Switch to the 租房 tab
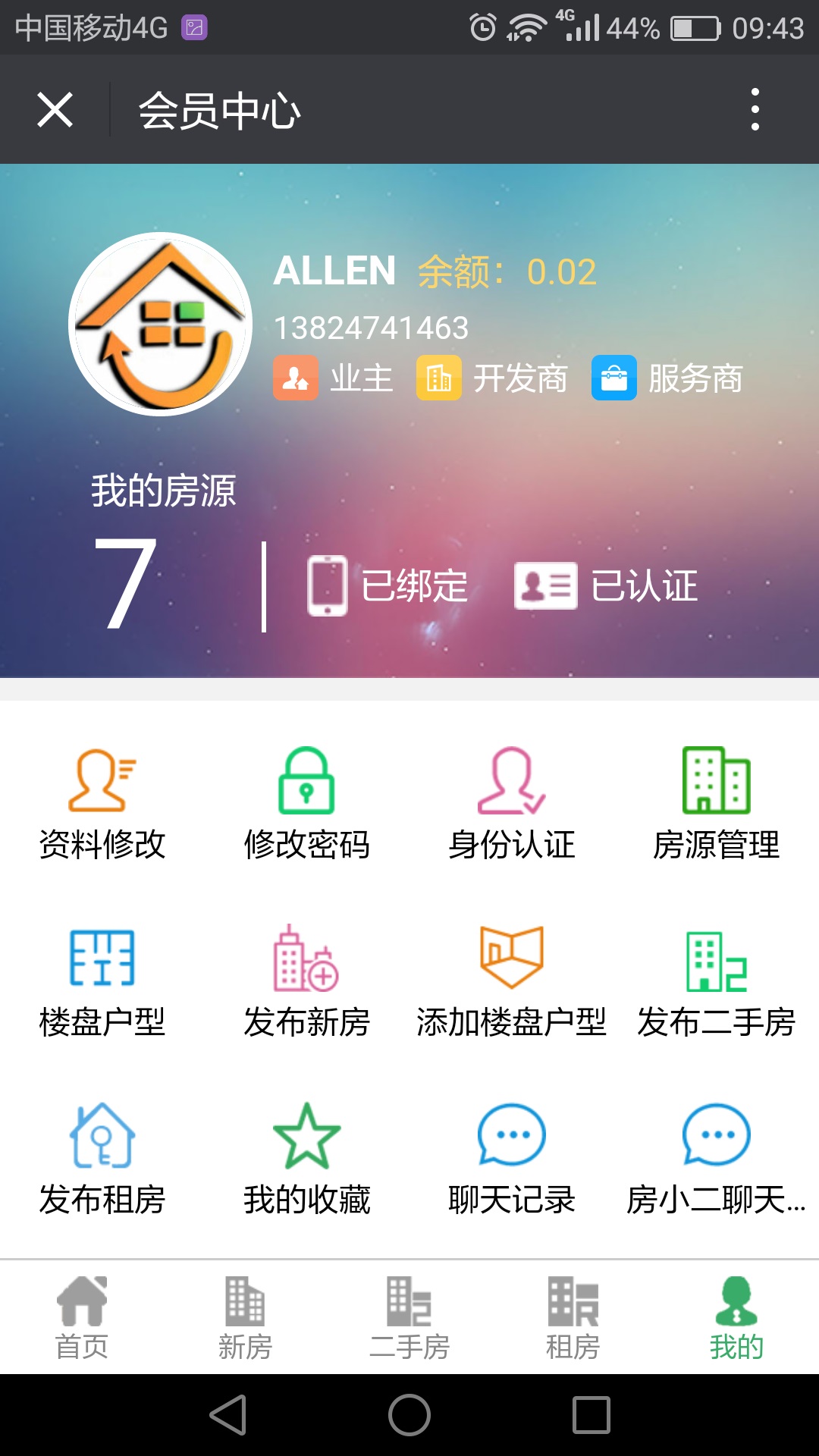819x1456 pixels. 573,1318
